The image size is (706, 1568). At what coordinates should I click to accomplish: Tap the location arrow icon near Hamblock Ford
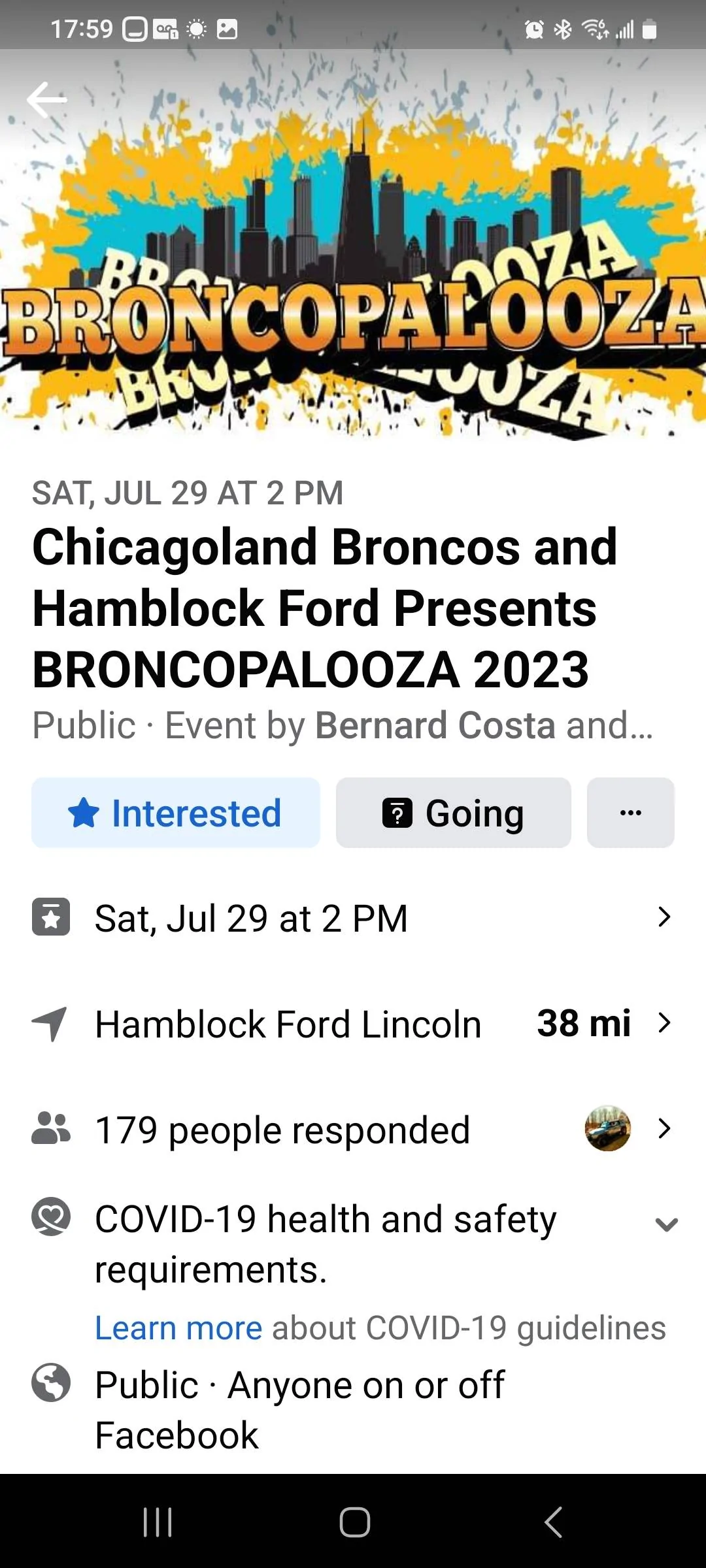pos(51,1023)
